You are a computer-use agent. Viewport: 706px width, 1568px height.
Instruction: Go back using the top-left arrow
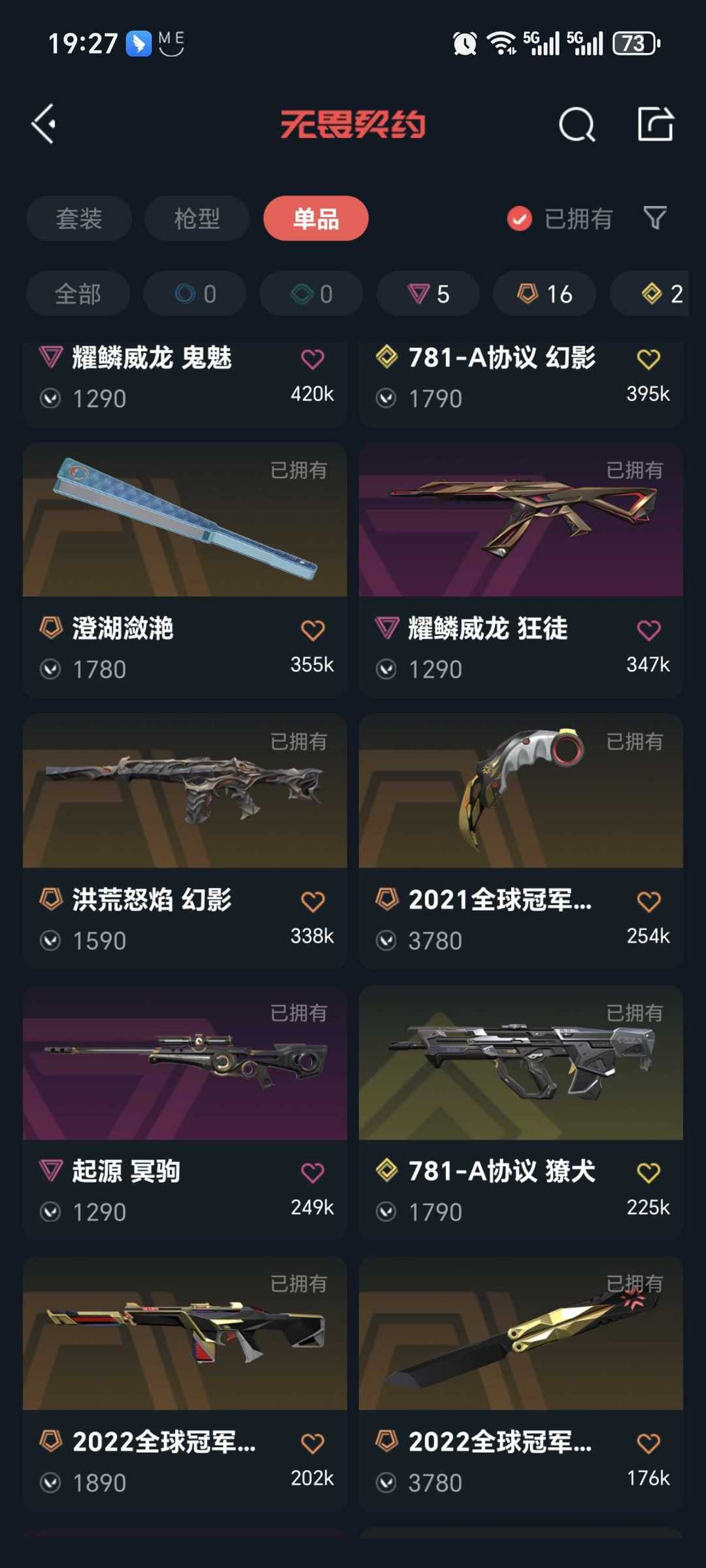44,124
